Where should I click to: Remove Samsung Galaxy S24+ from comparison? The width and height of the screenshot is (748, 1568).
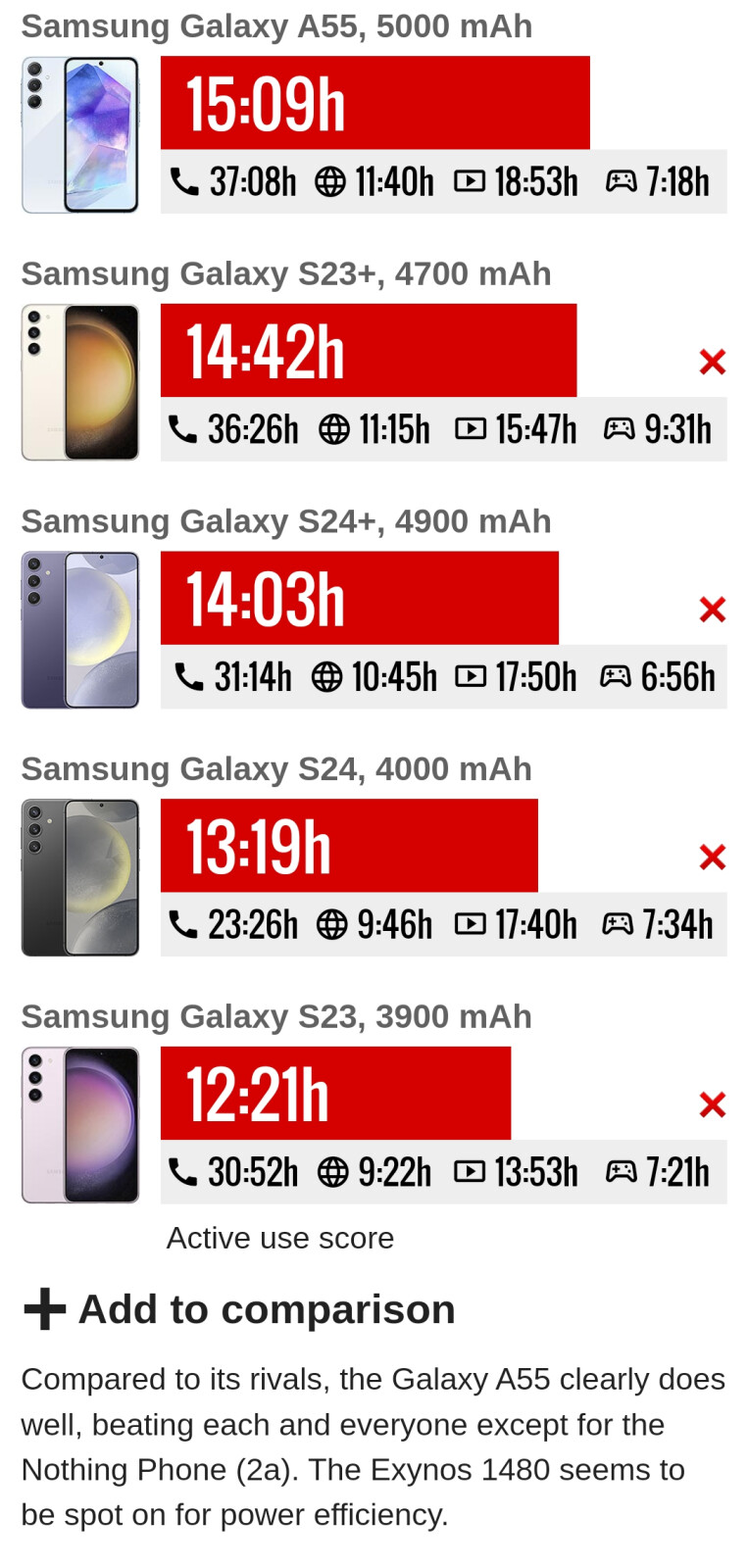pyautogui.click(x=713, y=610)
